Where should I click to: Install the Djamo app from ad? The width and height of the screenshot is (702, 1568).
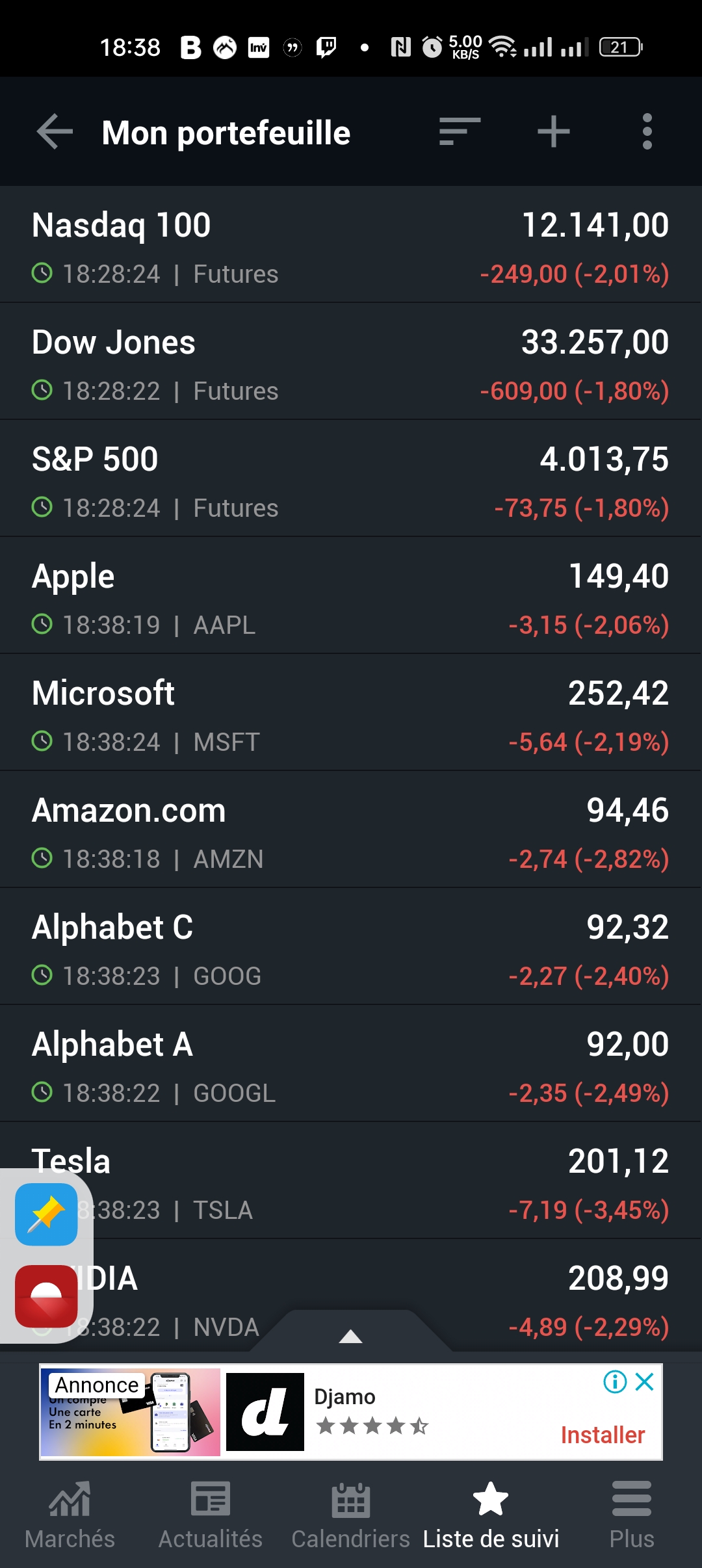(603, 1435)
